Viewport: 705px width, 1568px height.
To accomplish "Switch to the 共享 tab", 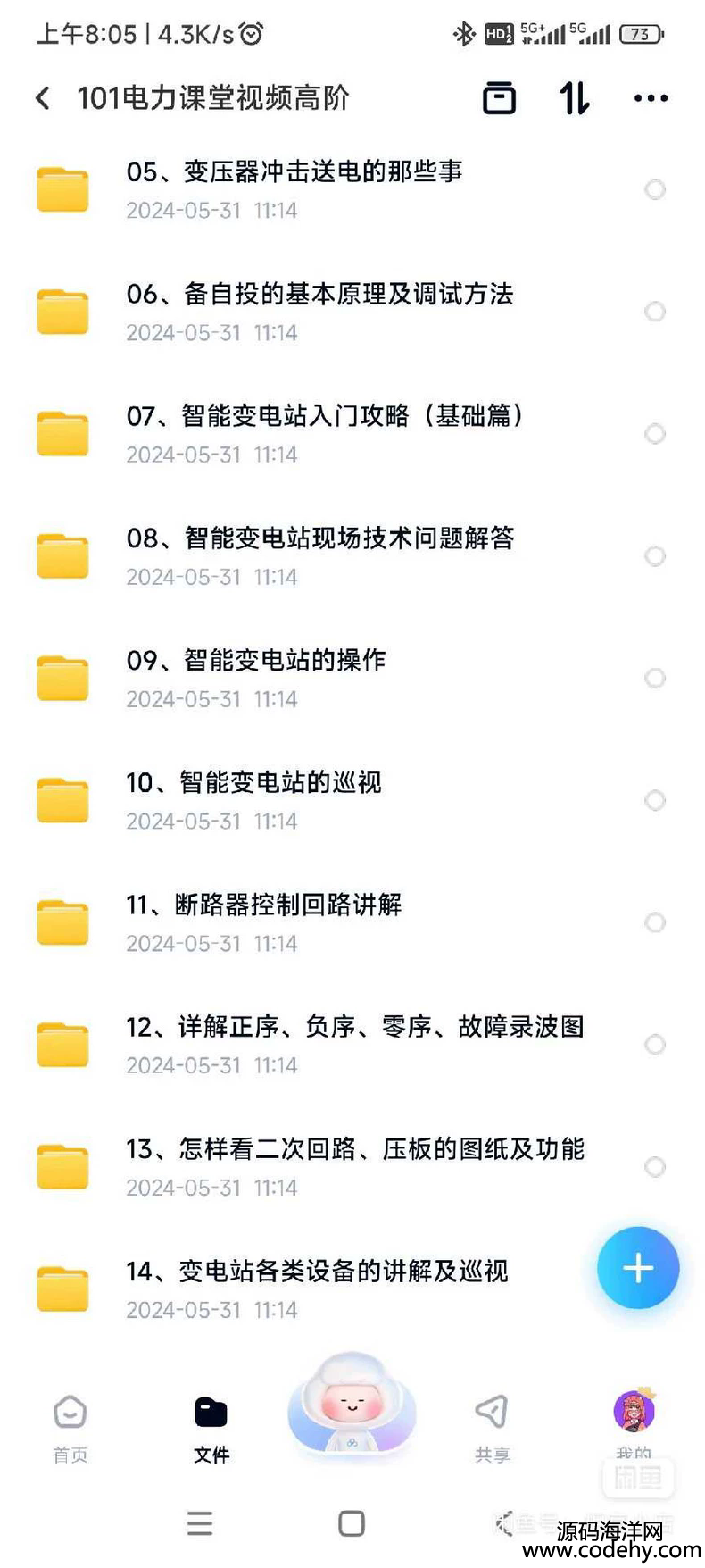I will (x=492, y=1427).
